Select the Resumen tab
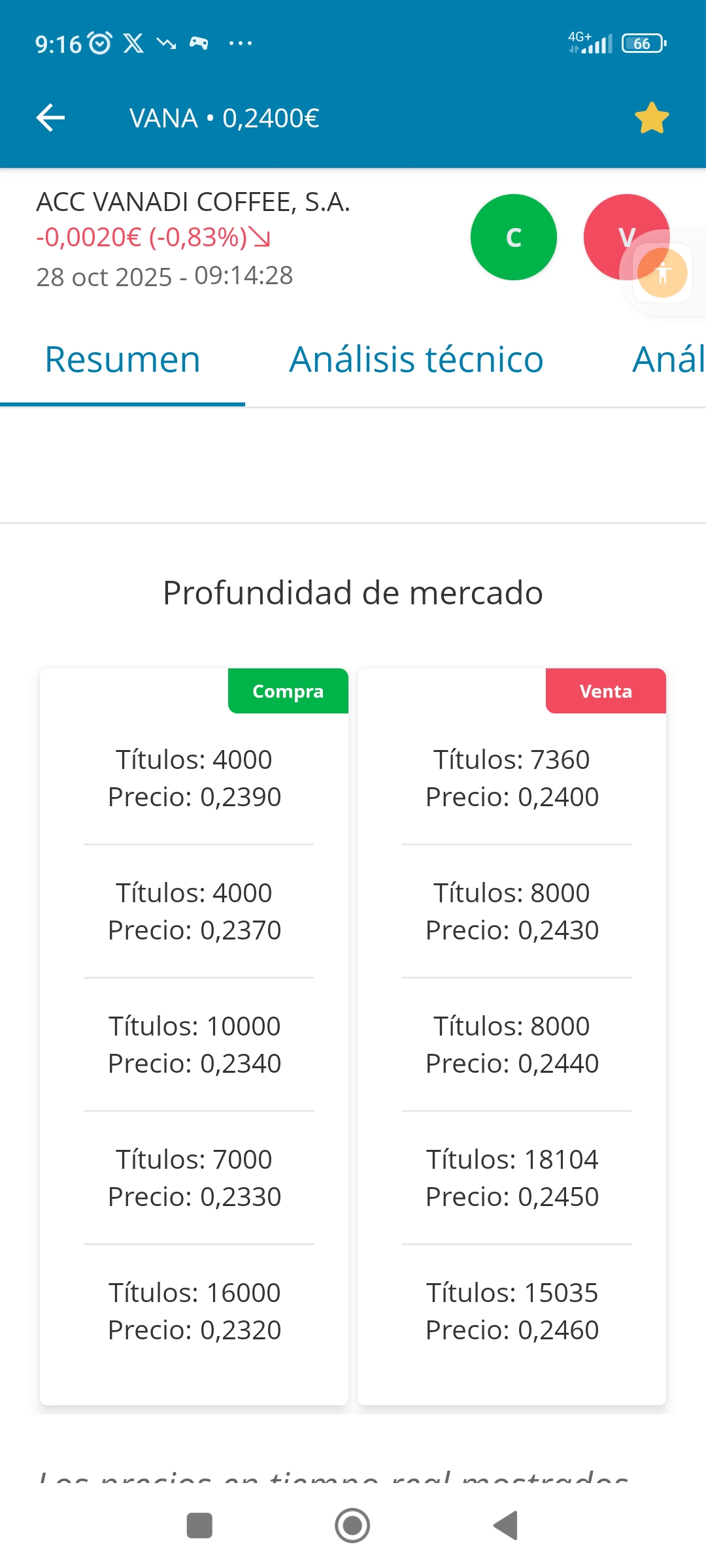This screenshot has height=1568, width=706. 122,360
